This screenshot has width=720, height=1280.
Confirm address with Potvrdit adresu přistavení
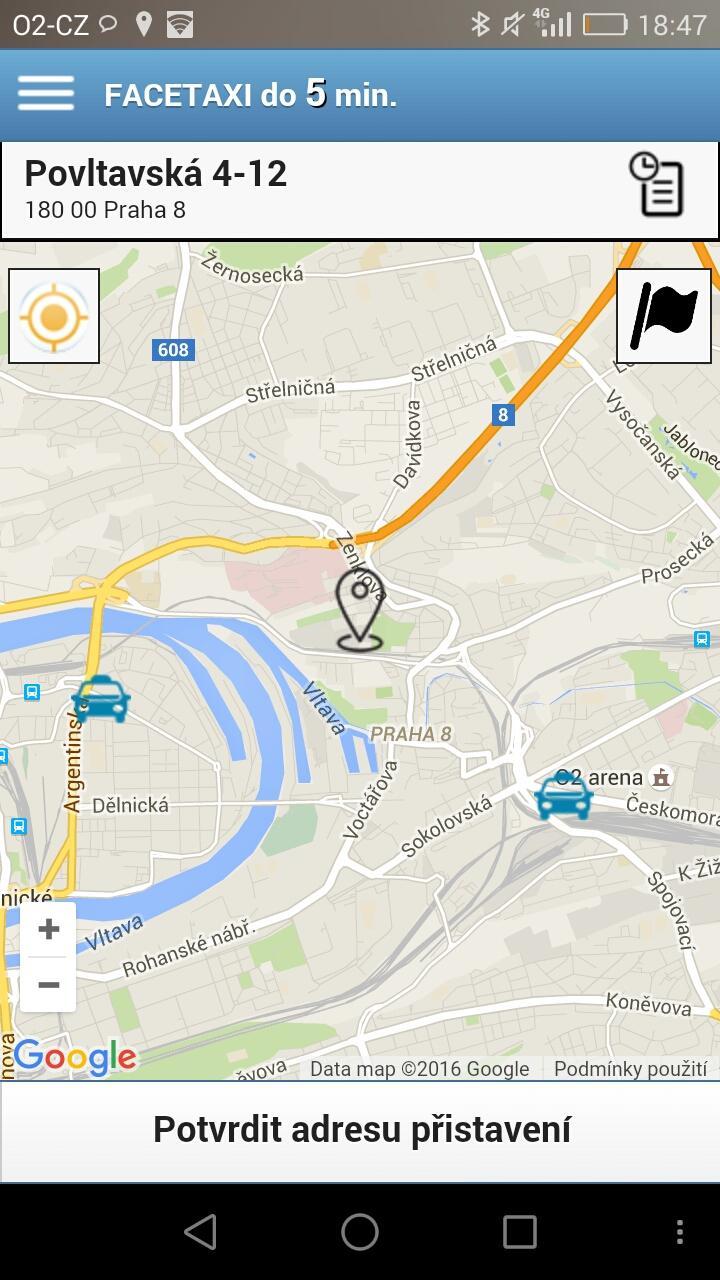360,1130
